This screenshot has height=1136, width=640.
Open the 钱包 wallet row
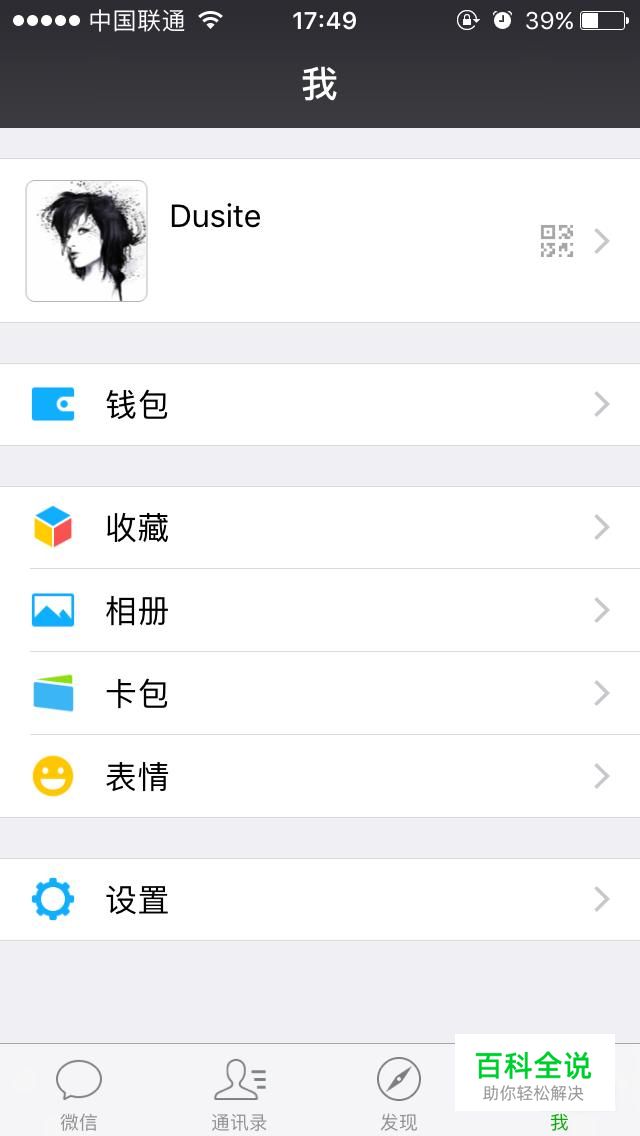pyautogui.click(x=320, y=405)
